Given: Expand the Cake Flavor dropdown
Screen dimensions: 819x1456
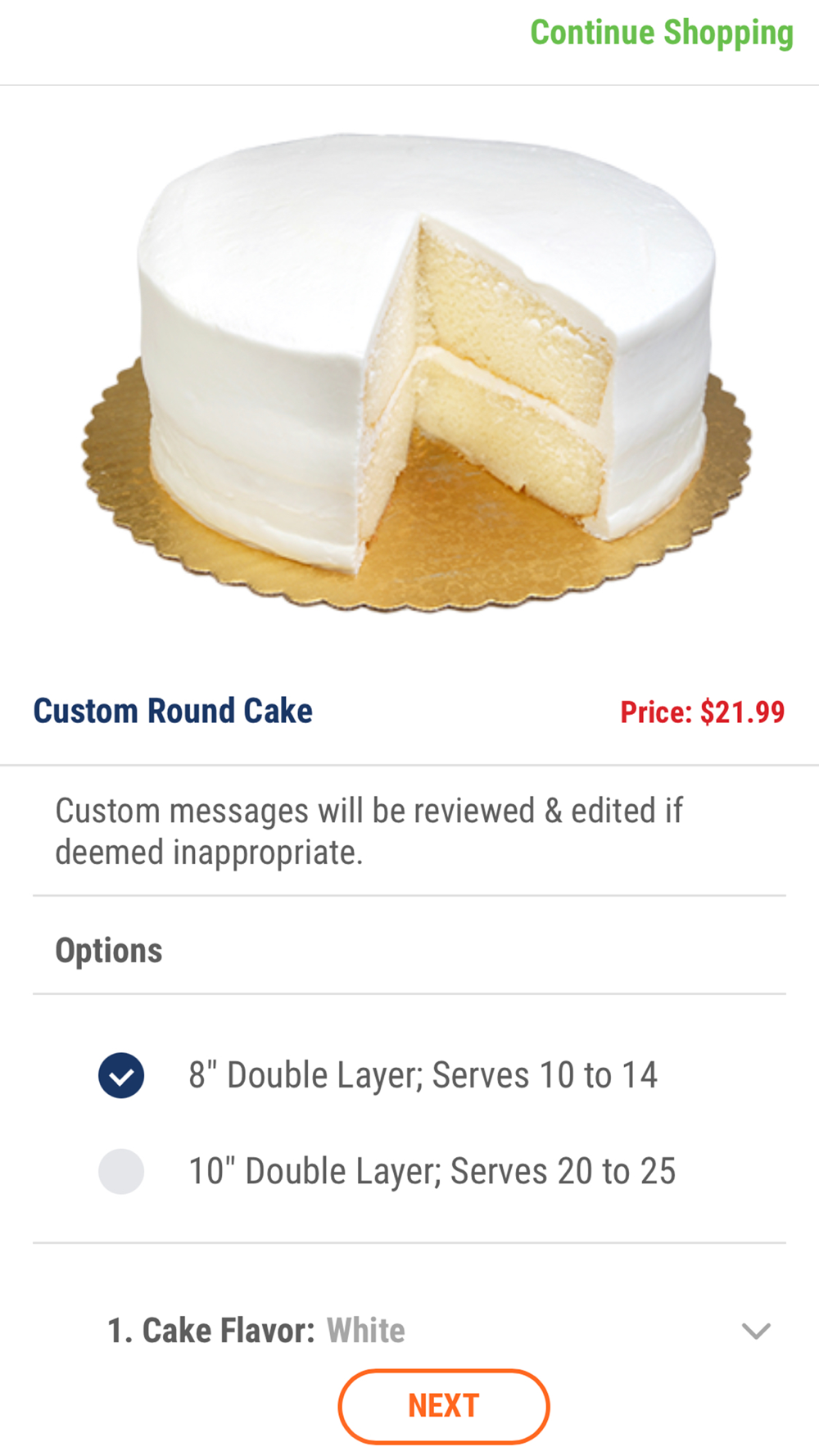Looking at the screenshot, I should point(755,1331).
